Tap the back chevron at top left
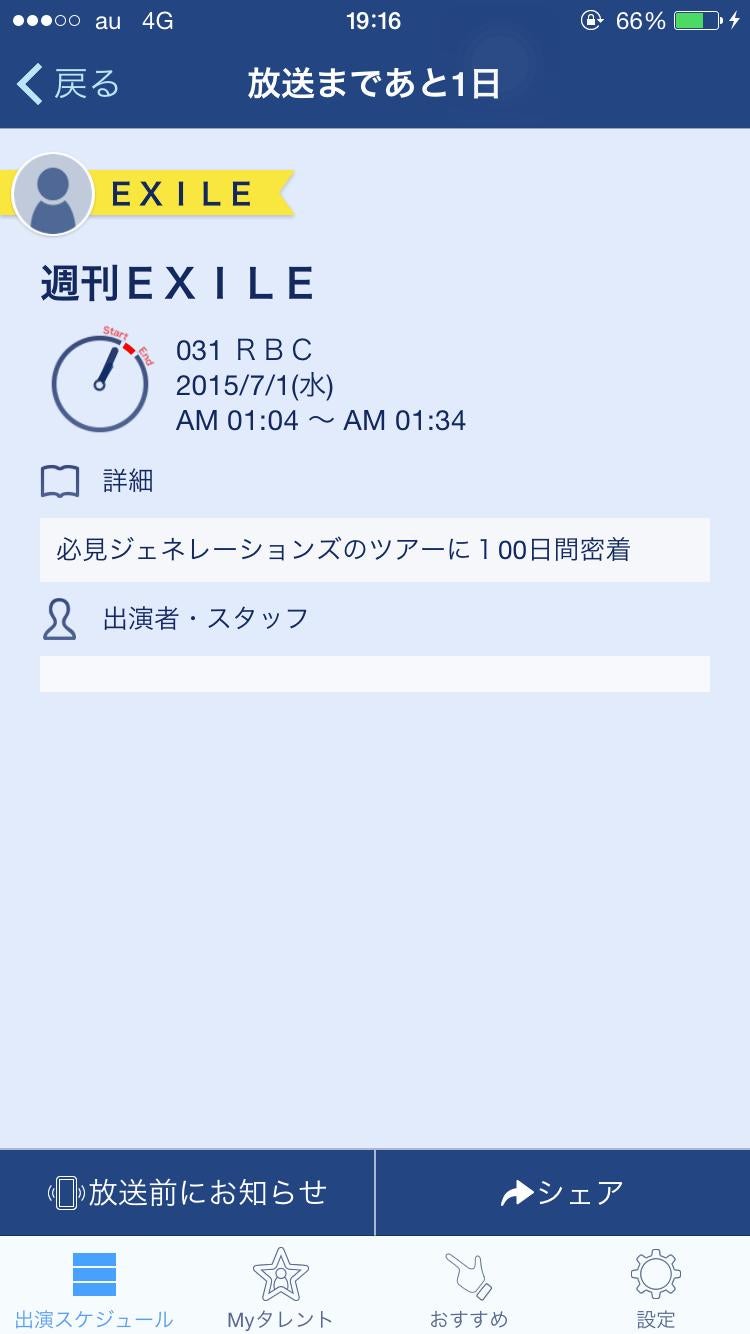This screenshot has height=1334, width=750. point(28,85)
